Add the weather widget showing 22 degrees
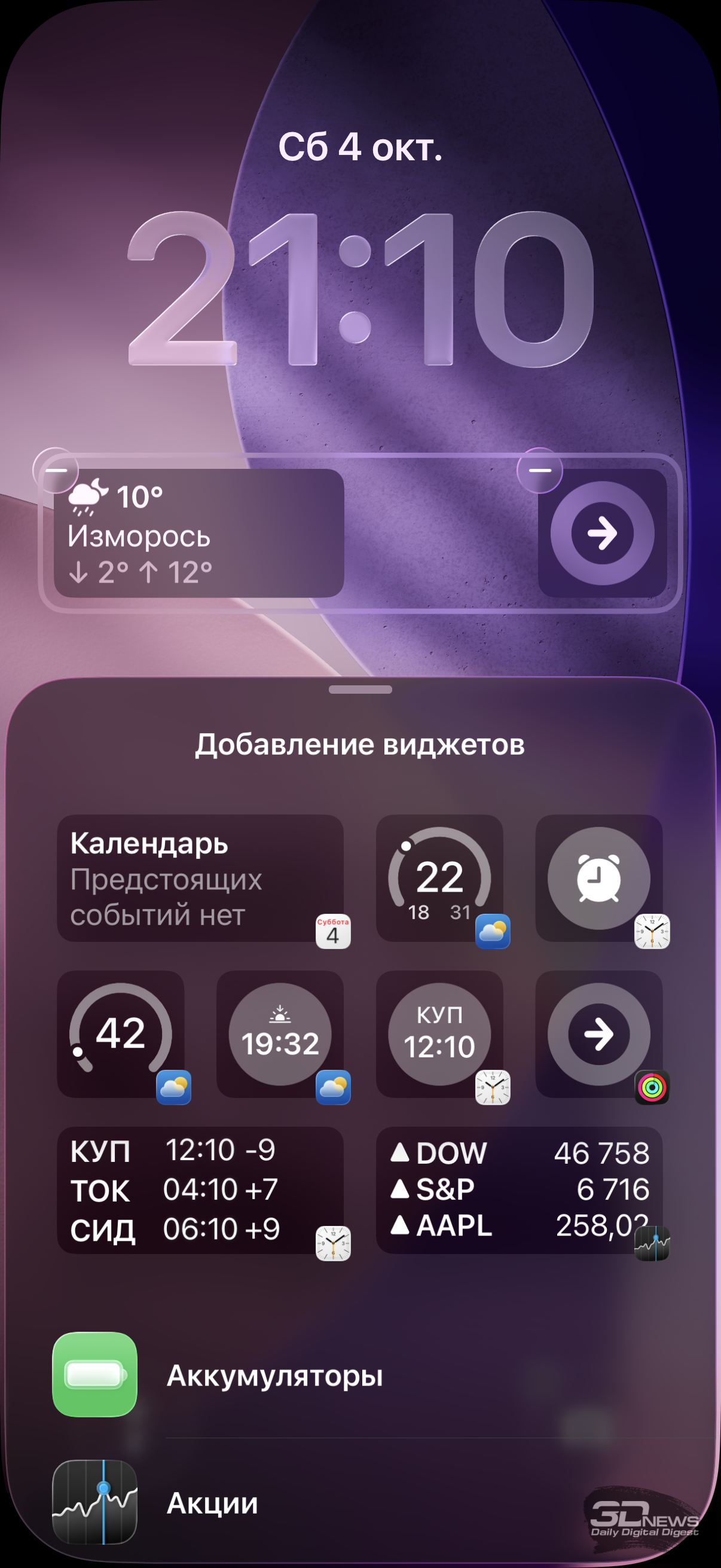This screenshot has height=1568, width=721. tap(439, 878)
